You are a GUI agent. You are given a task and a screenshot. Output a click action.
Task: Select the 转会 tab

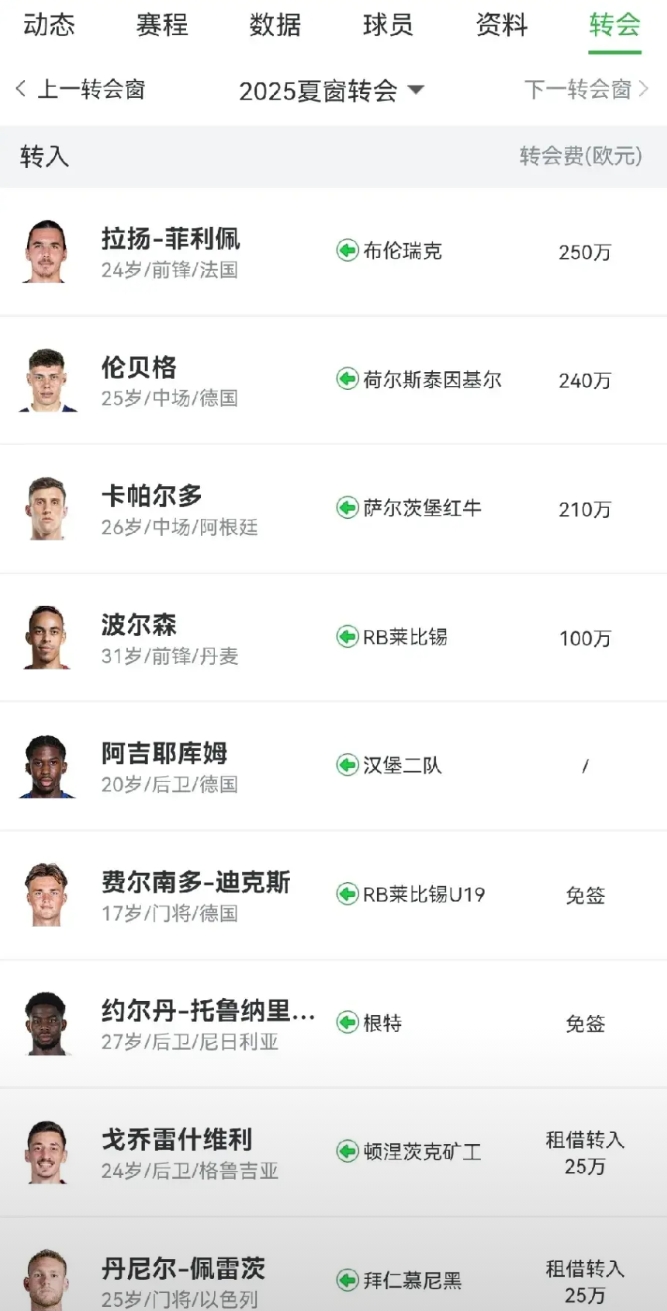614,25
